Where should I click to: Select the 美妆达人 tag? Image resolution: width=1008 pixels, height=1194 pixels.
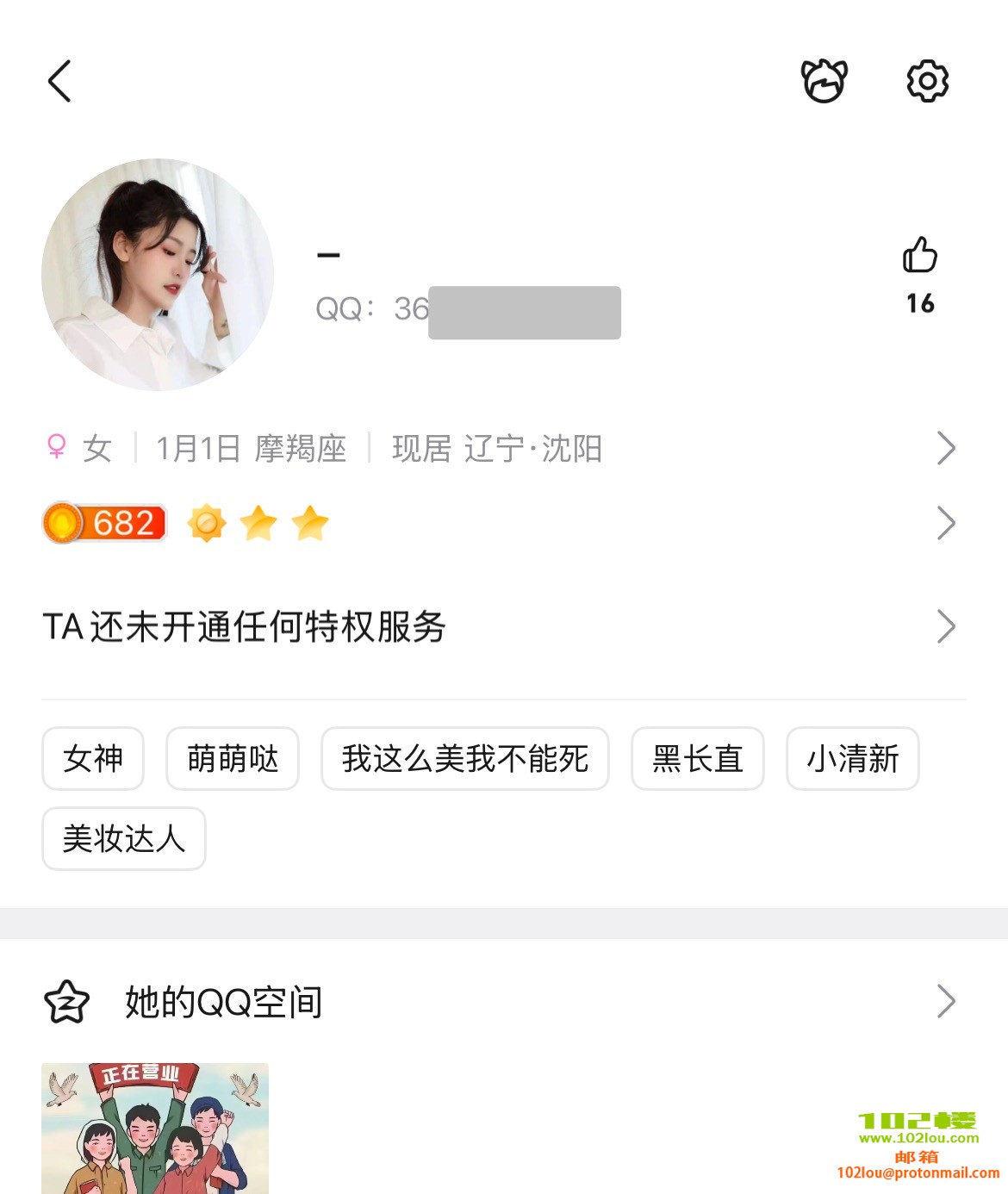[x=124, y=839]
